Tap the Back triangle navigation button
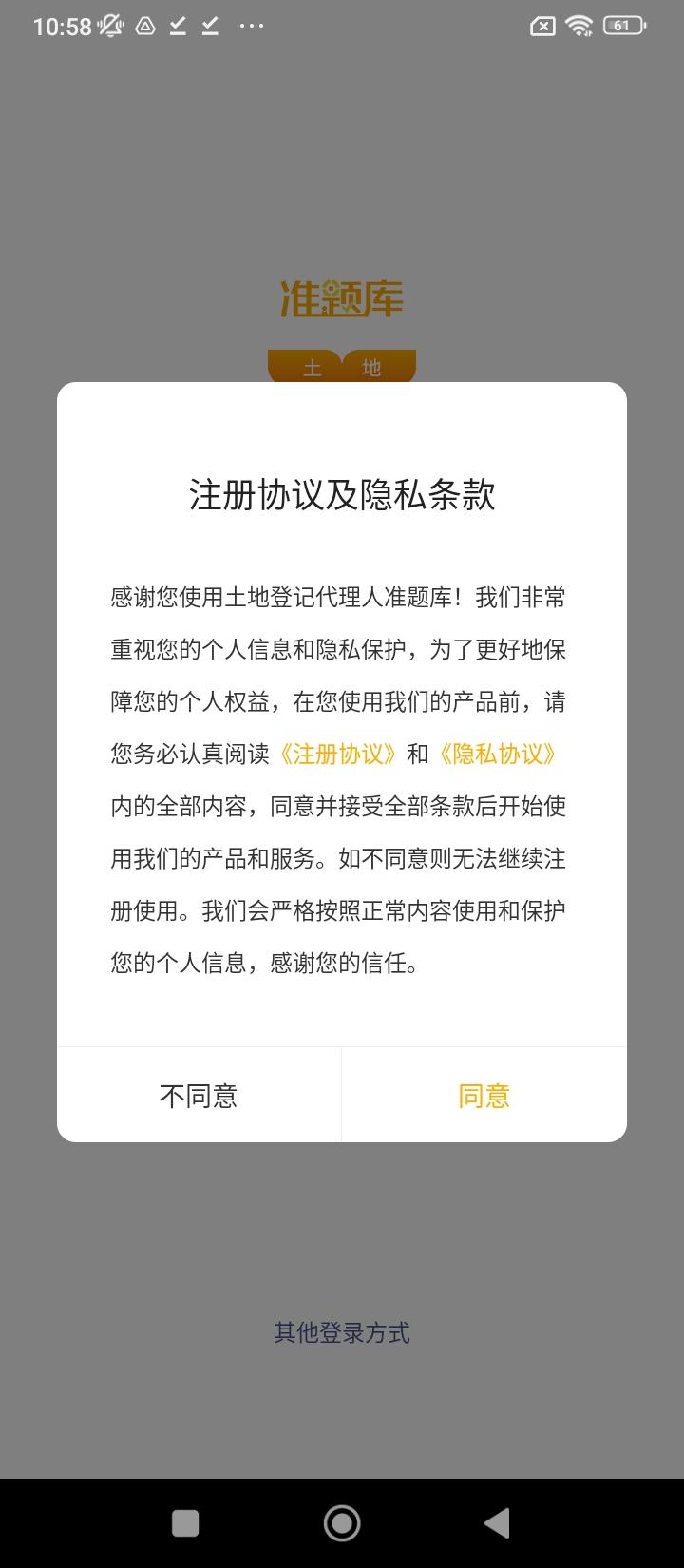The image size is (684, 1568). [497, 1521]
